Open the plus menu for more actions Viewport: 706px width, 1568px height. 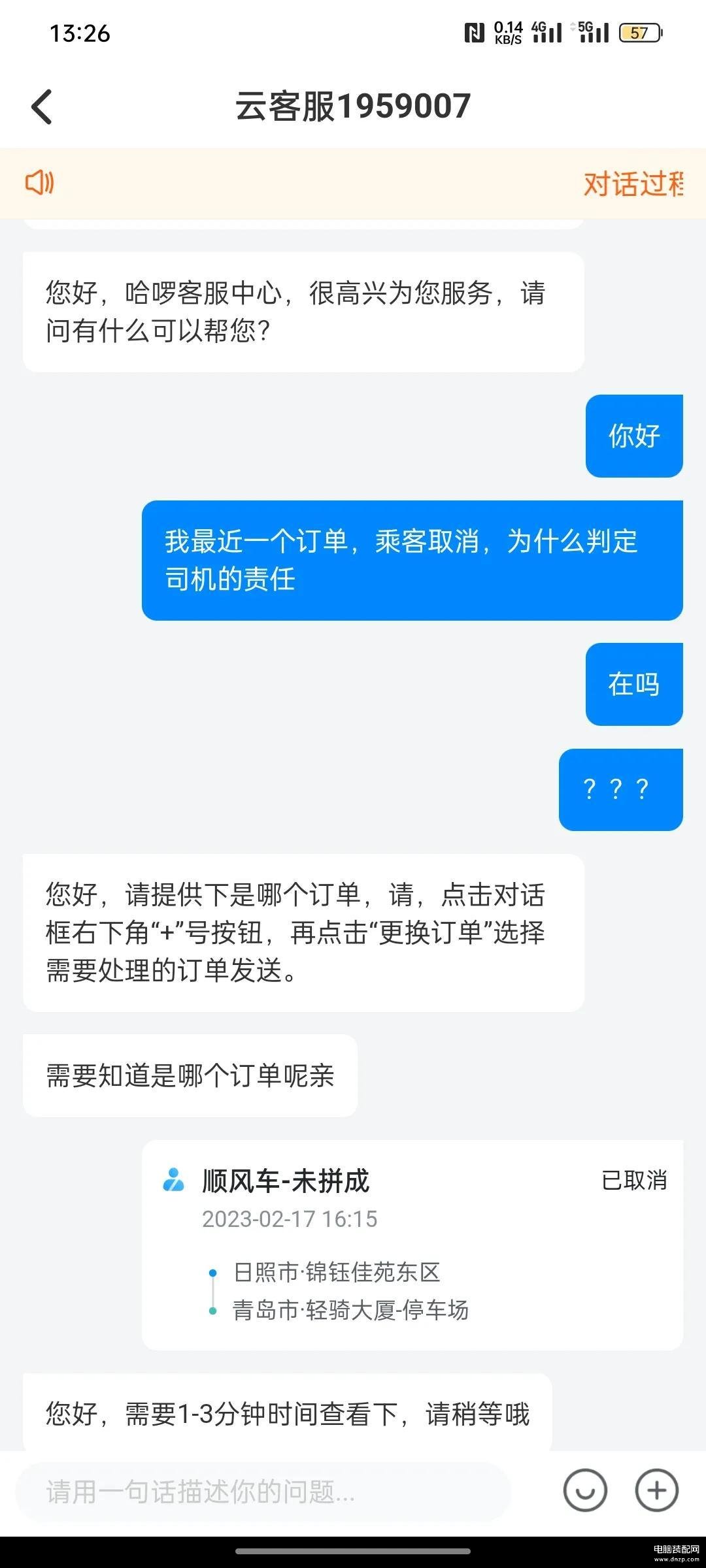click(x=656, y=1490)
